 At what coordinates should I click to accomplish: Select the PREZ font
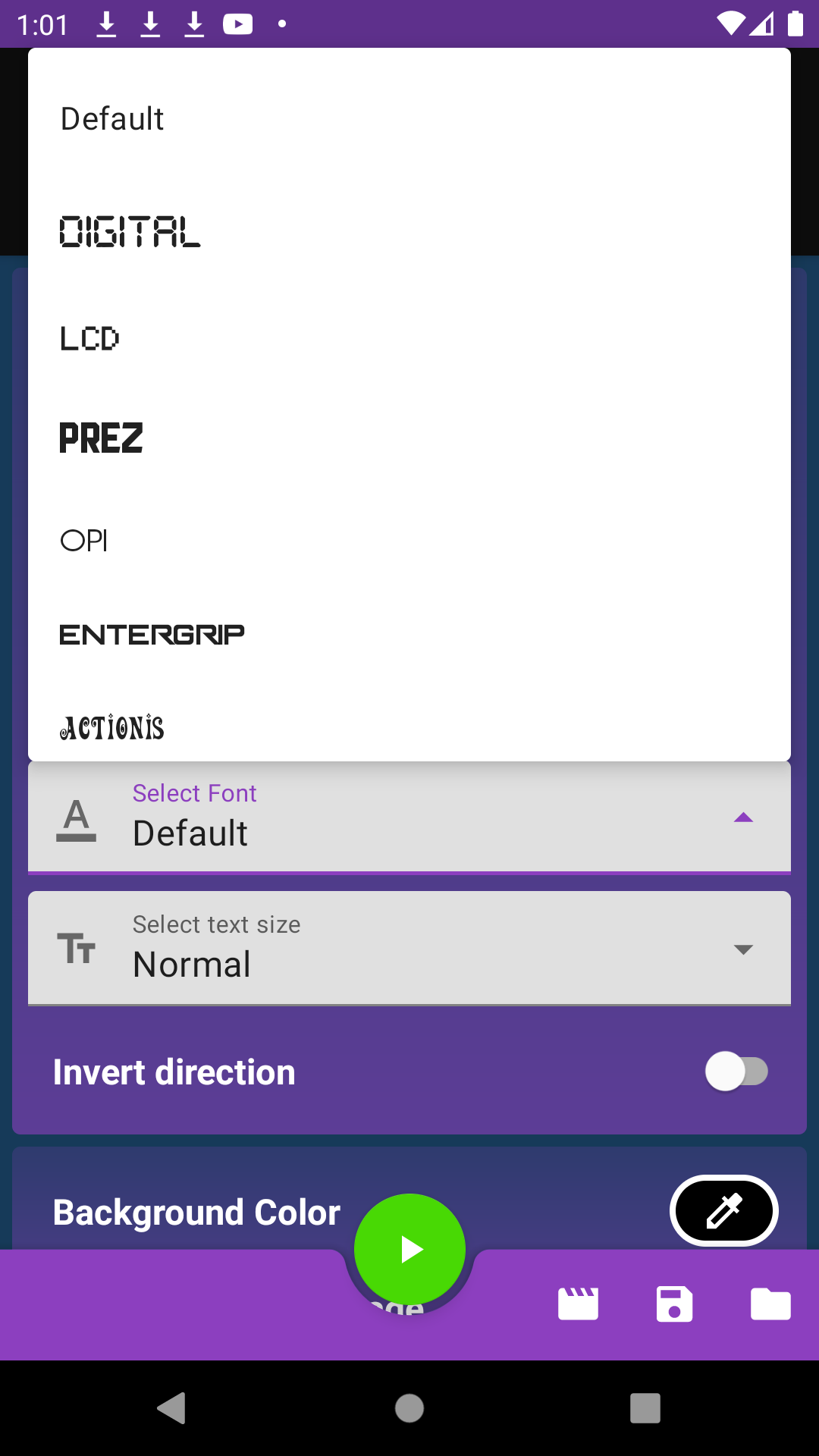[102, 438]
